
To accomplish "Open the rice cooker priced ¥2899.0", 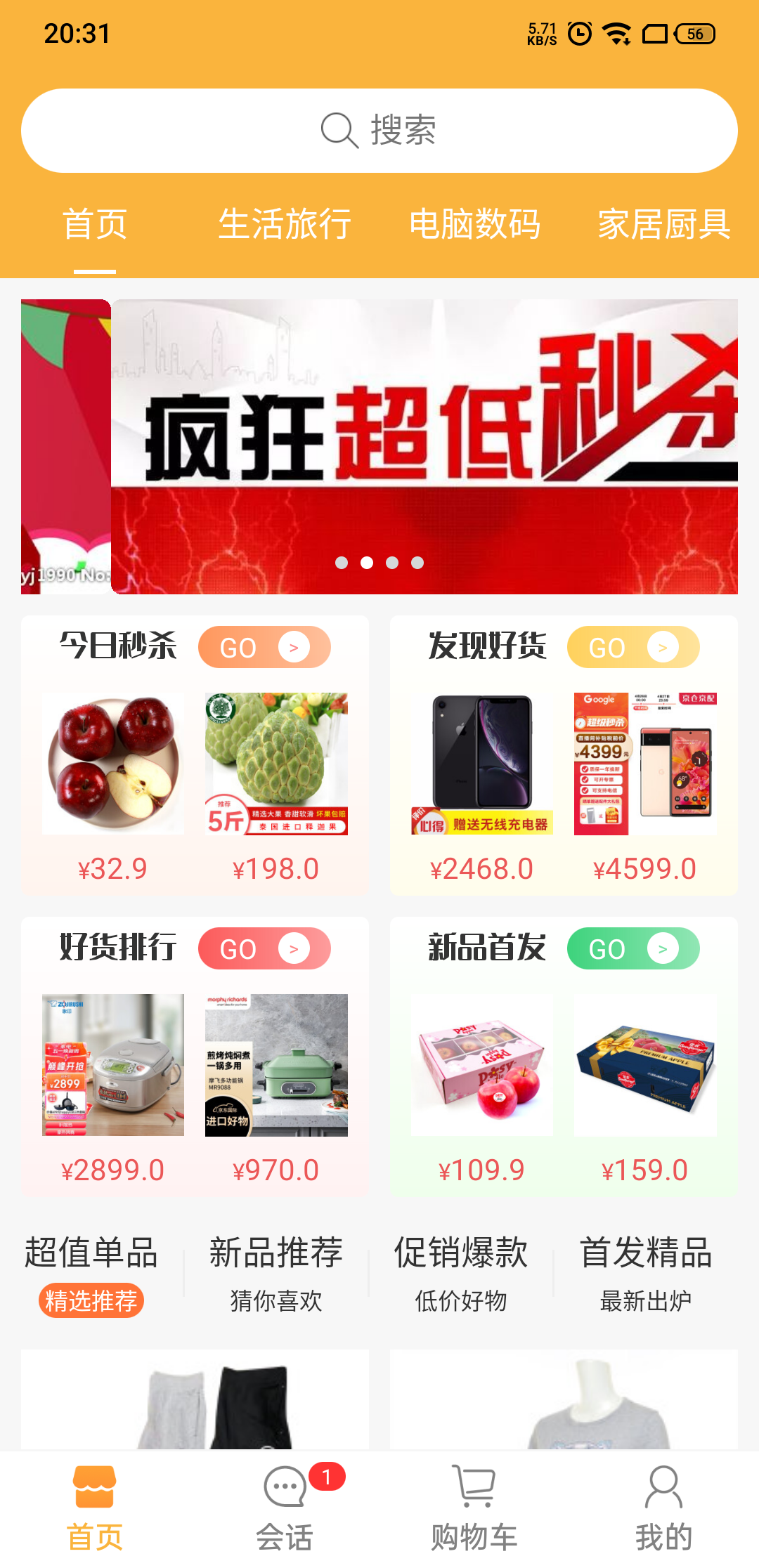I will click(113, 1065).
